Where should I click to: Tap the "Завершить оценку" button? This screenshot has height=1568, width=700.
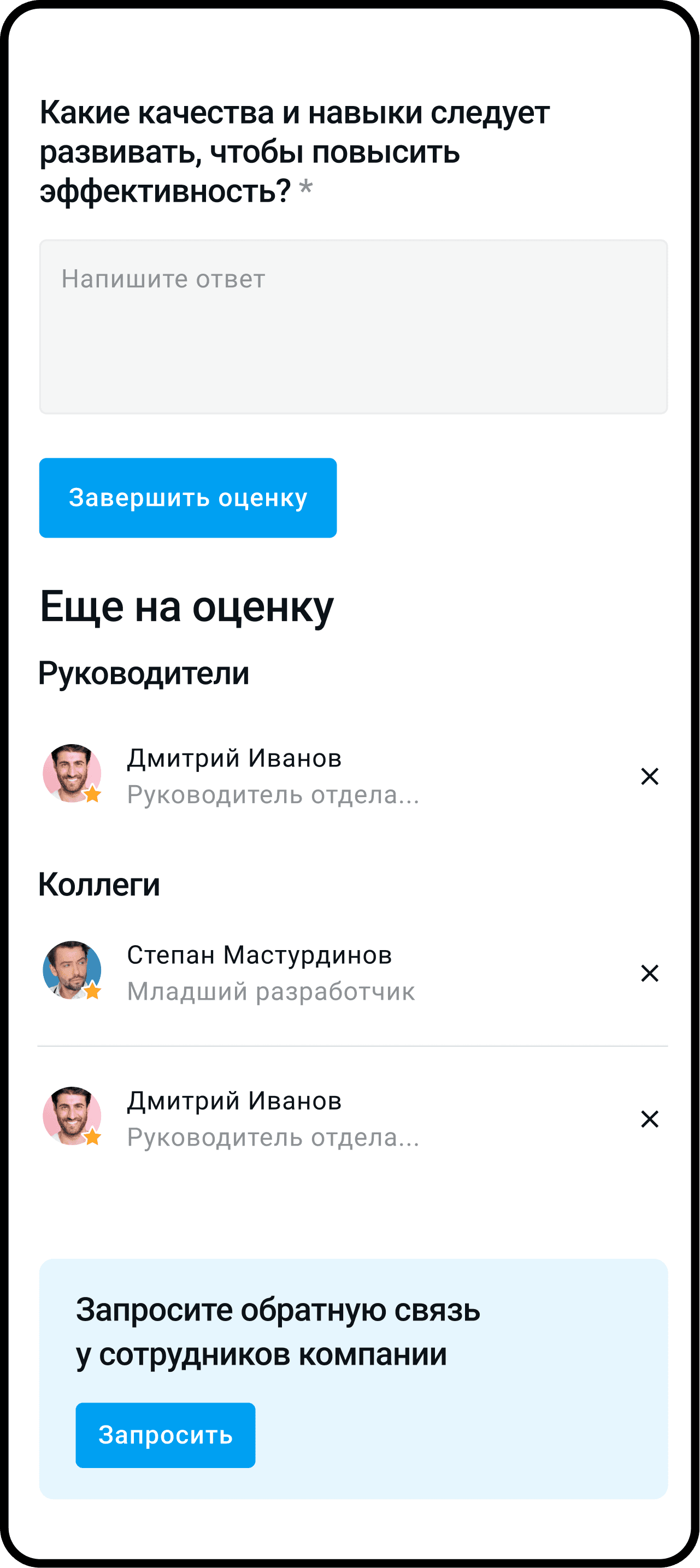tap(187, 498)
